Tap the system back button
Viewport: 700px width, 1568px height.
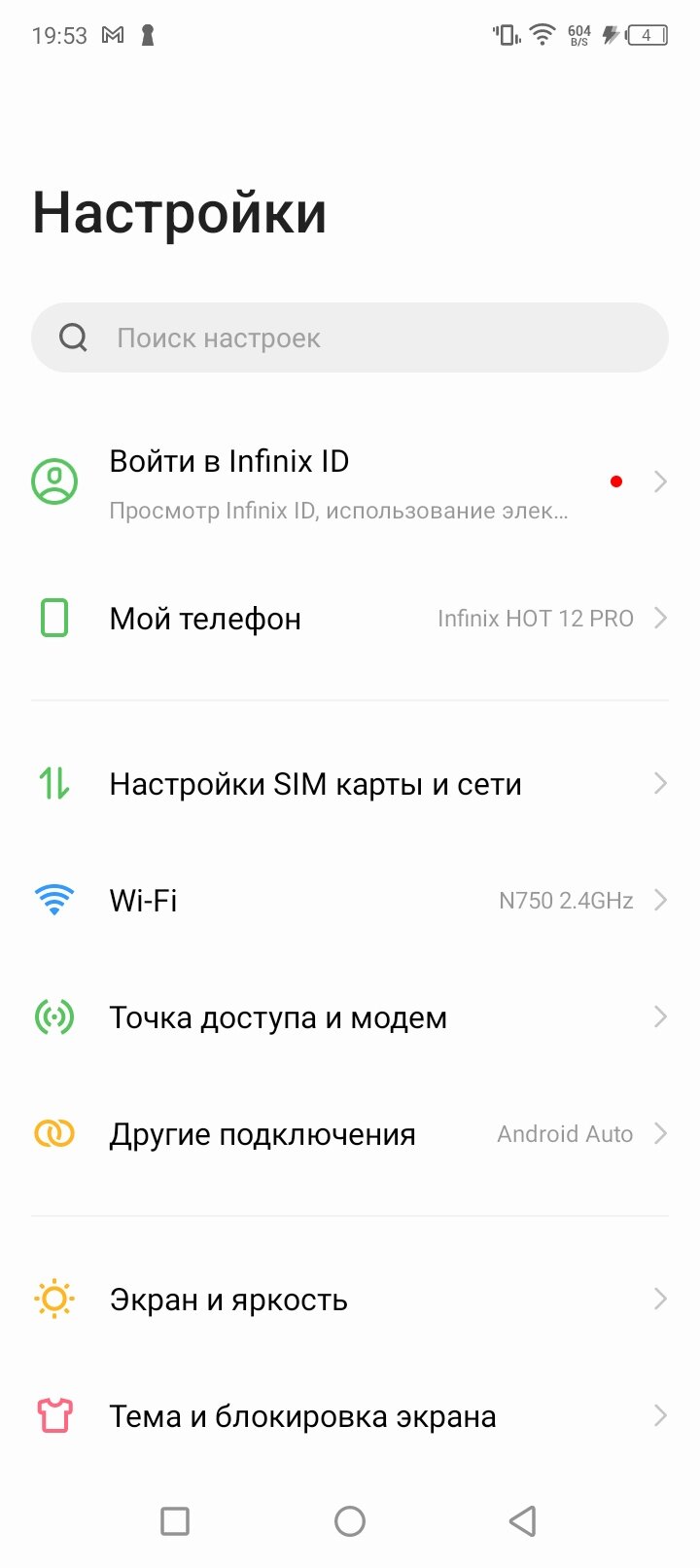click(523, 1521)
